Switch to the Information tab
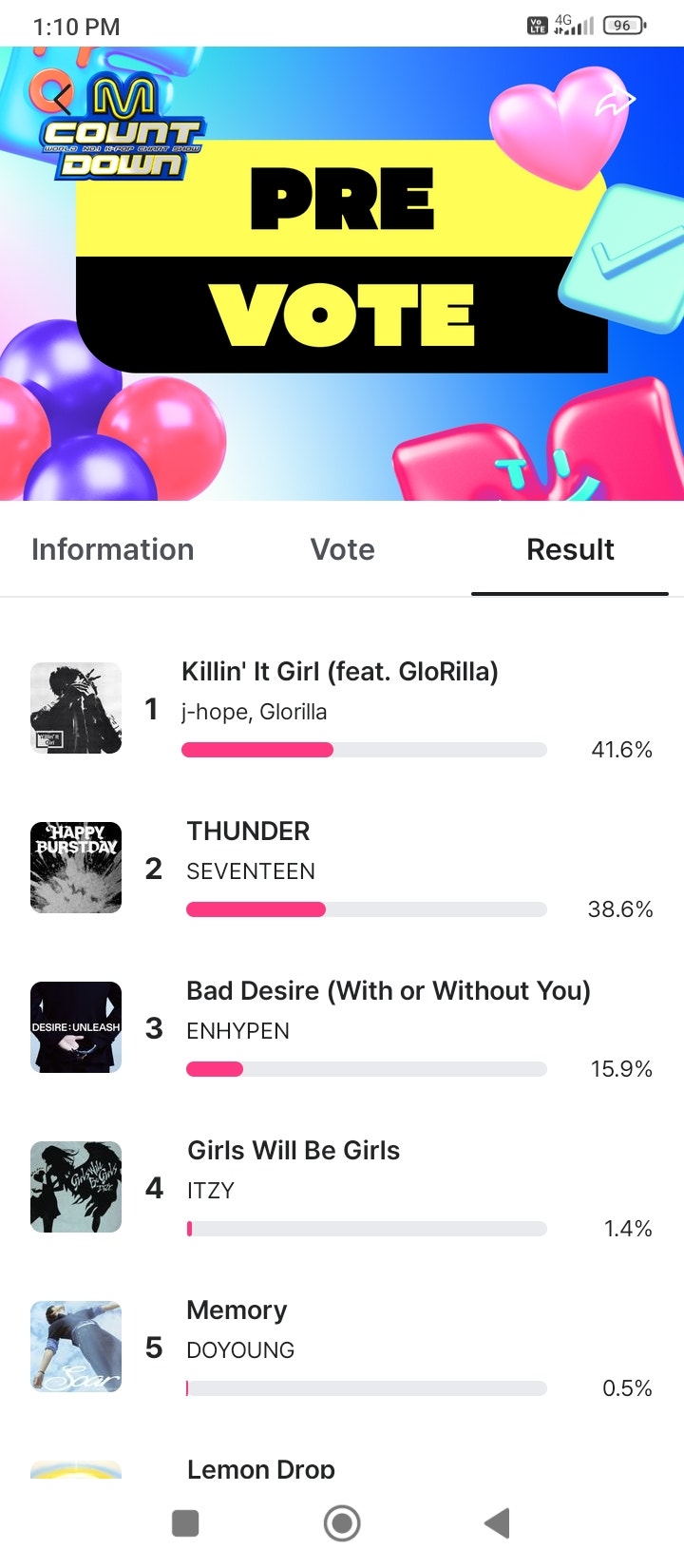The image size is (684, 1568). 112,549
